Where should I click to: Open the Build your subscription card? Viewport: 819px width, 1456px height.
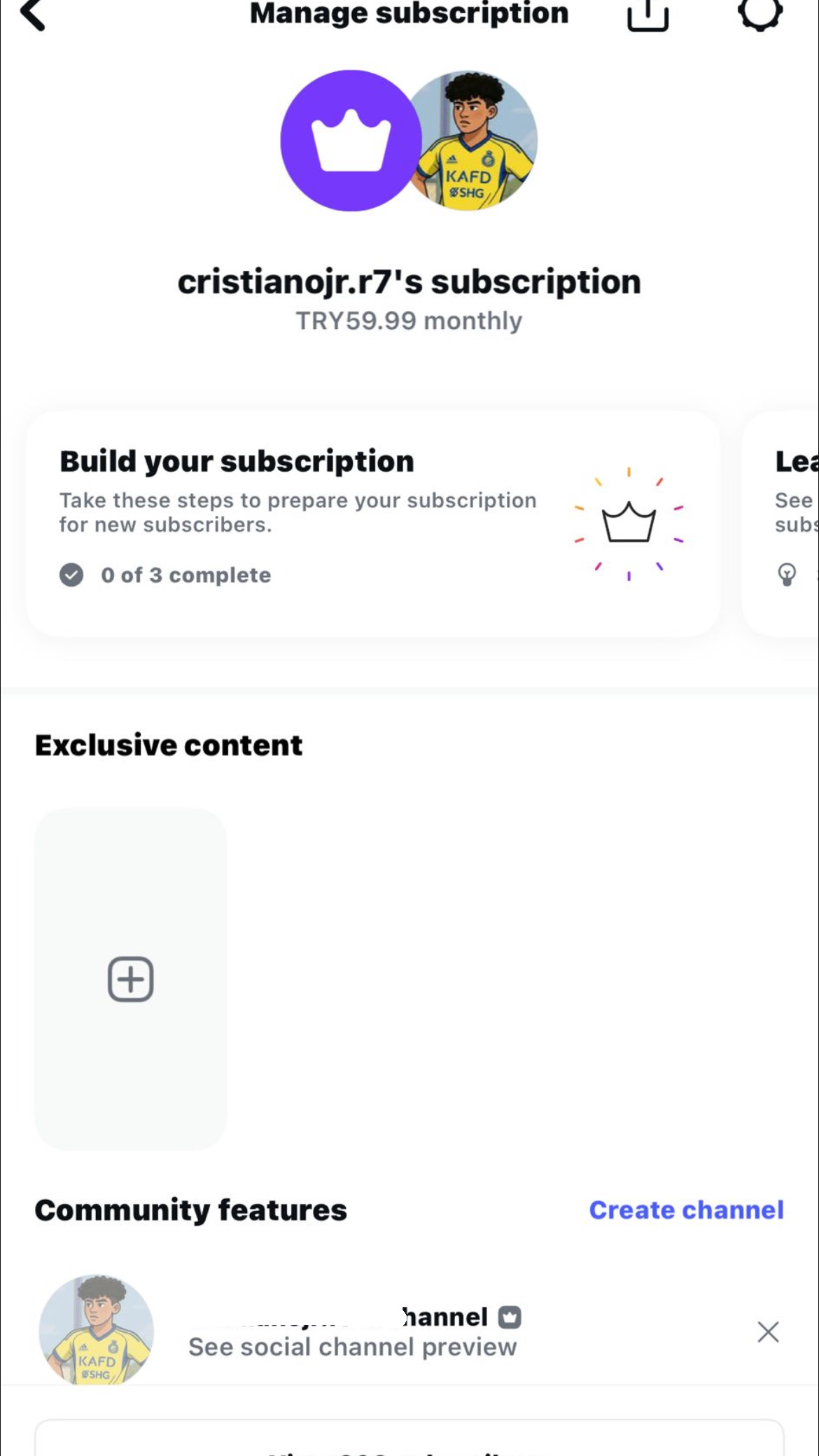click(373, 524)
